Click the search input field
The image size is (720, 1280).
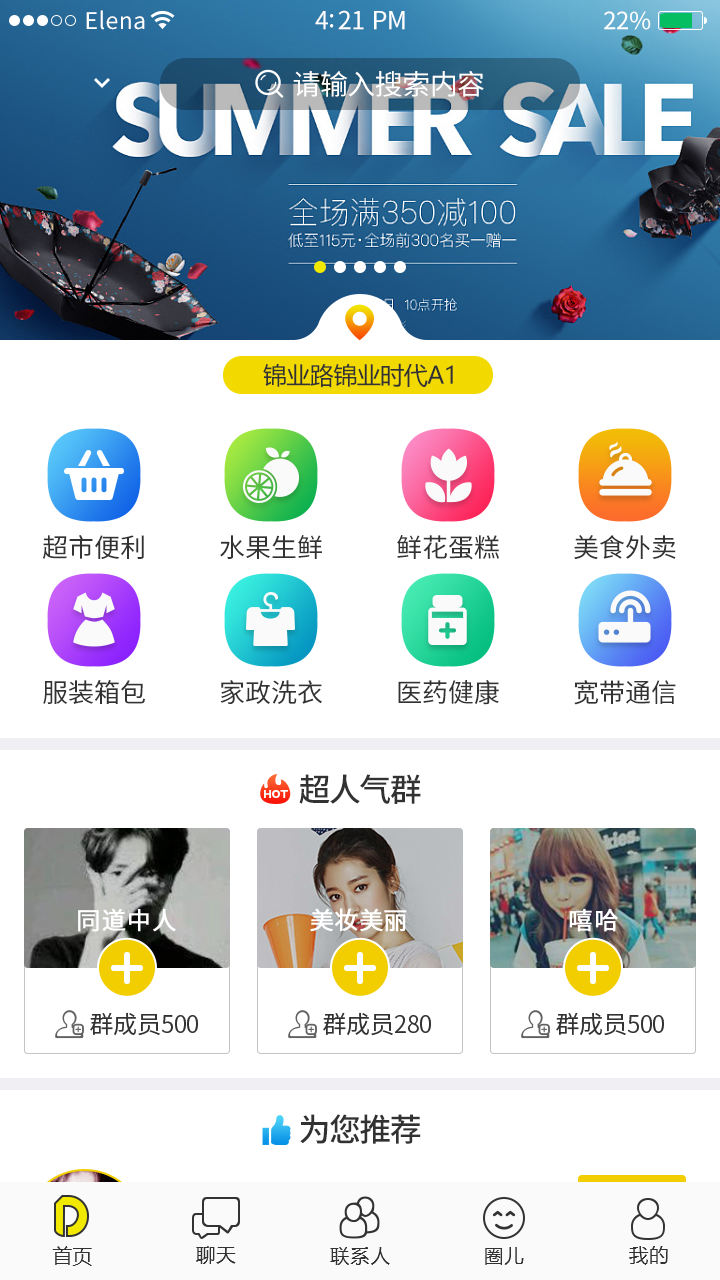pos(372,84)
